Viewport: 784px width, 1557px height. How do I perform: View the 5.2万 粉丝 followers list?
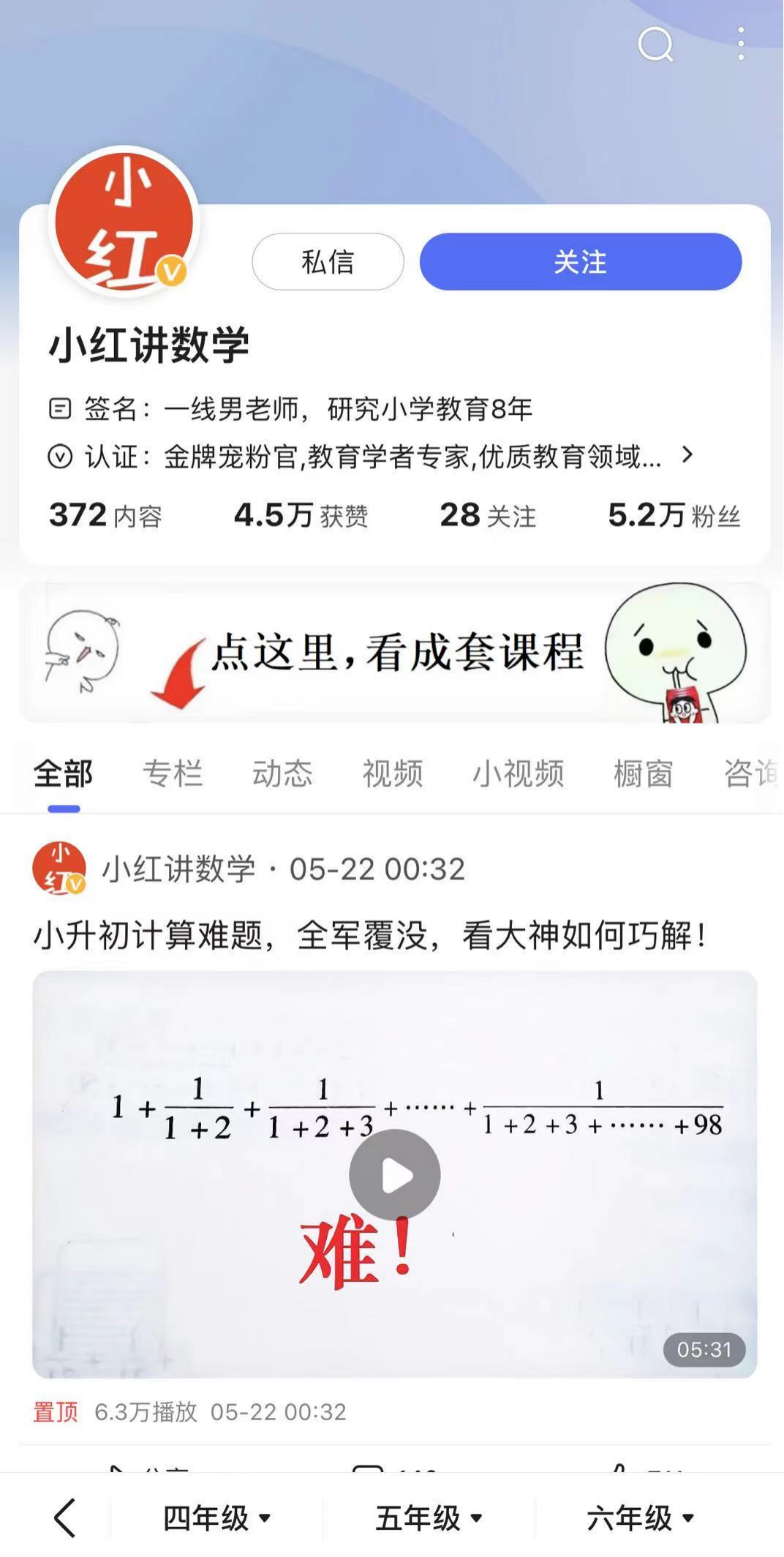pyautogui.click(x=674, y=516)
